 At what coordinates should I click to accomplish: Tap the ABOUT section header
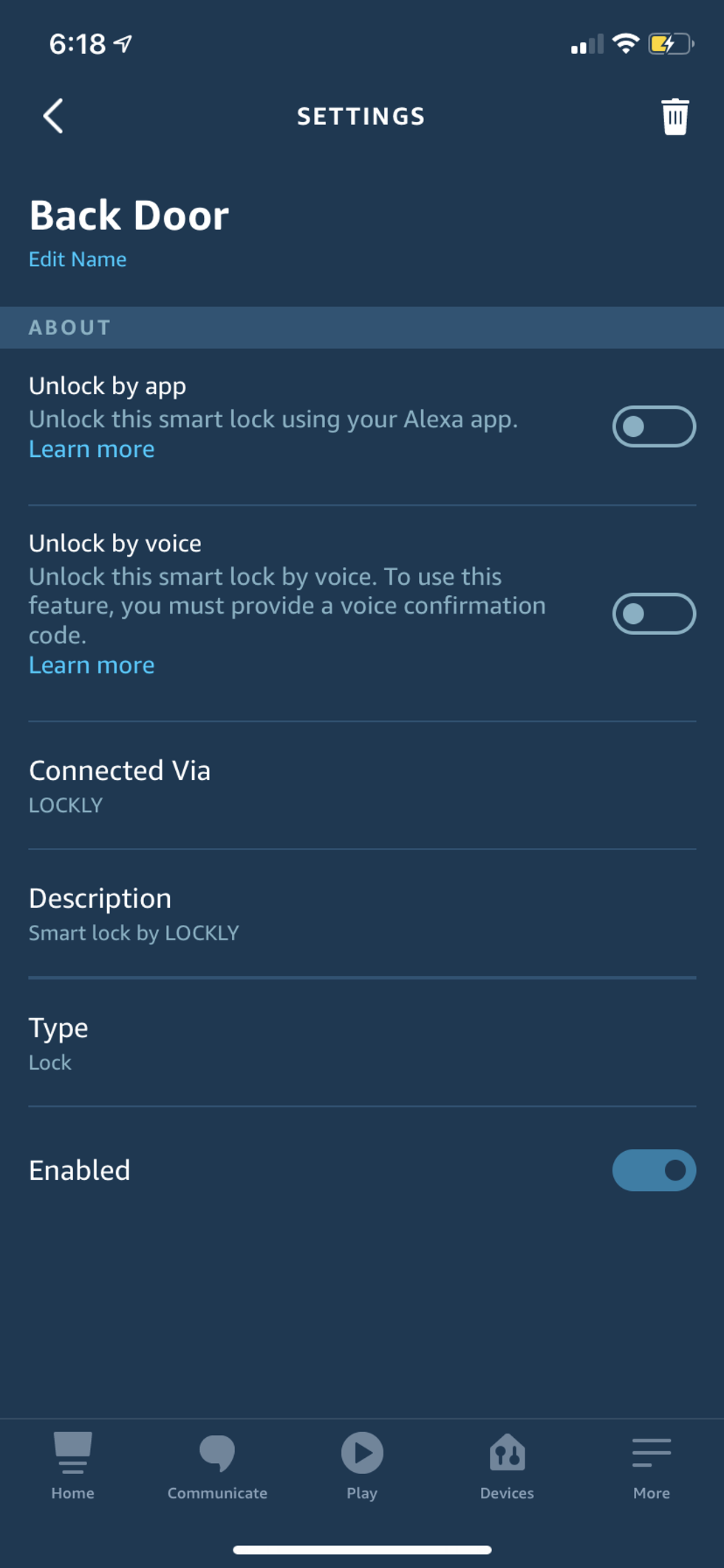pos(69,327)
